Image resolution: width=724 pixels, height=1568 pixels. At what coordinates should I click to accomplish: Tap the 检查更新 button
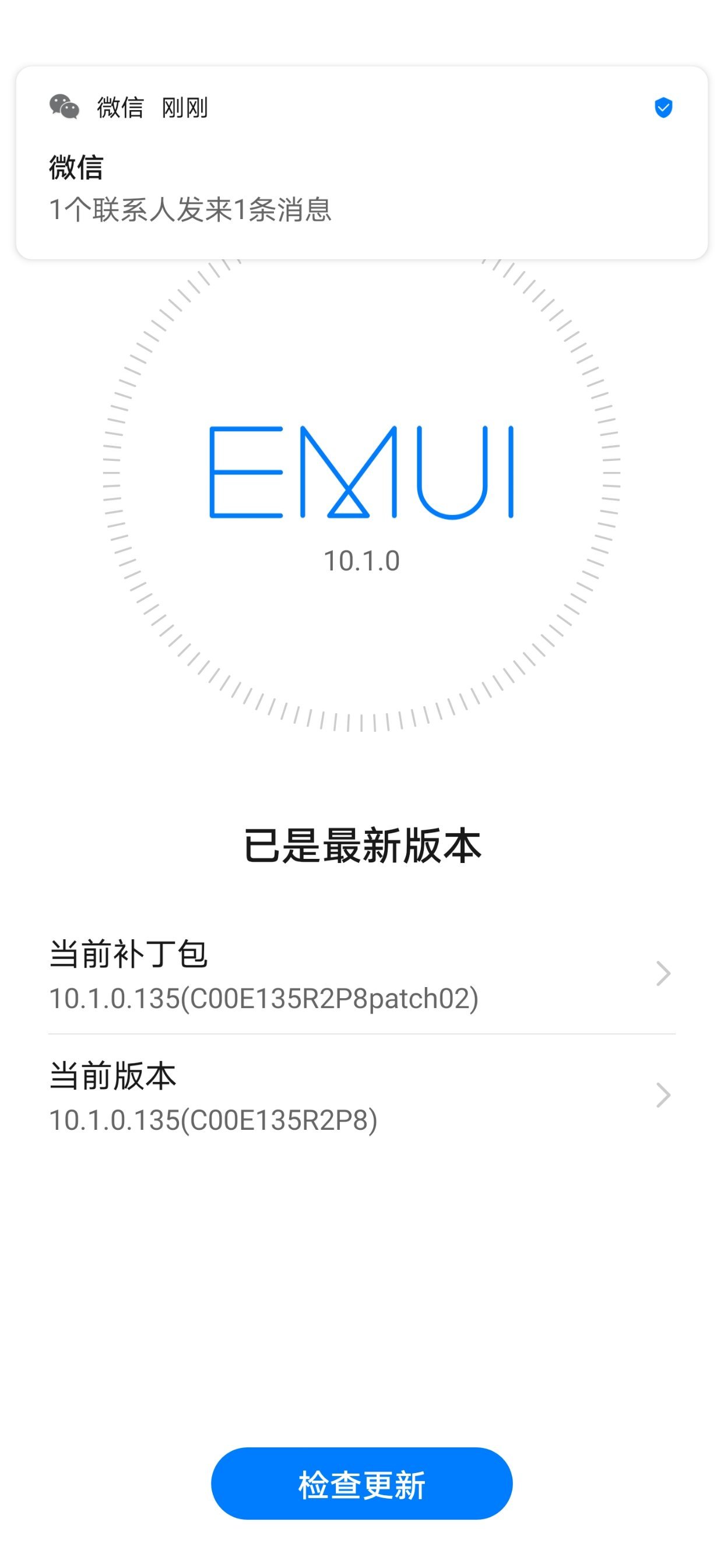point(361,1484)
